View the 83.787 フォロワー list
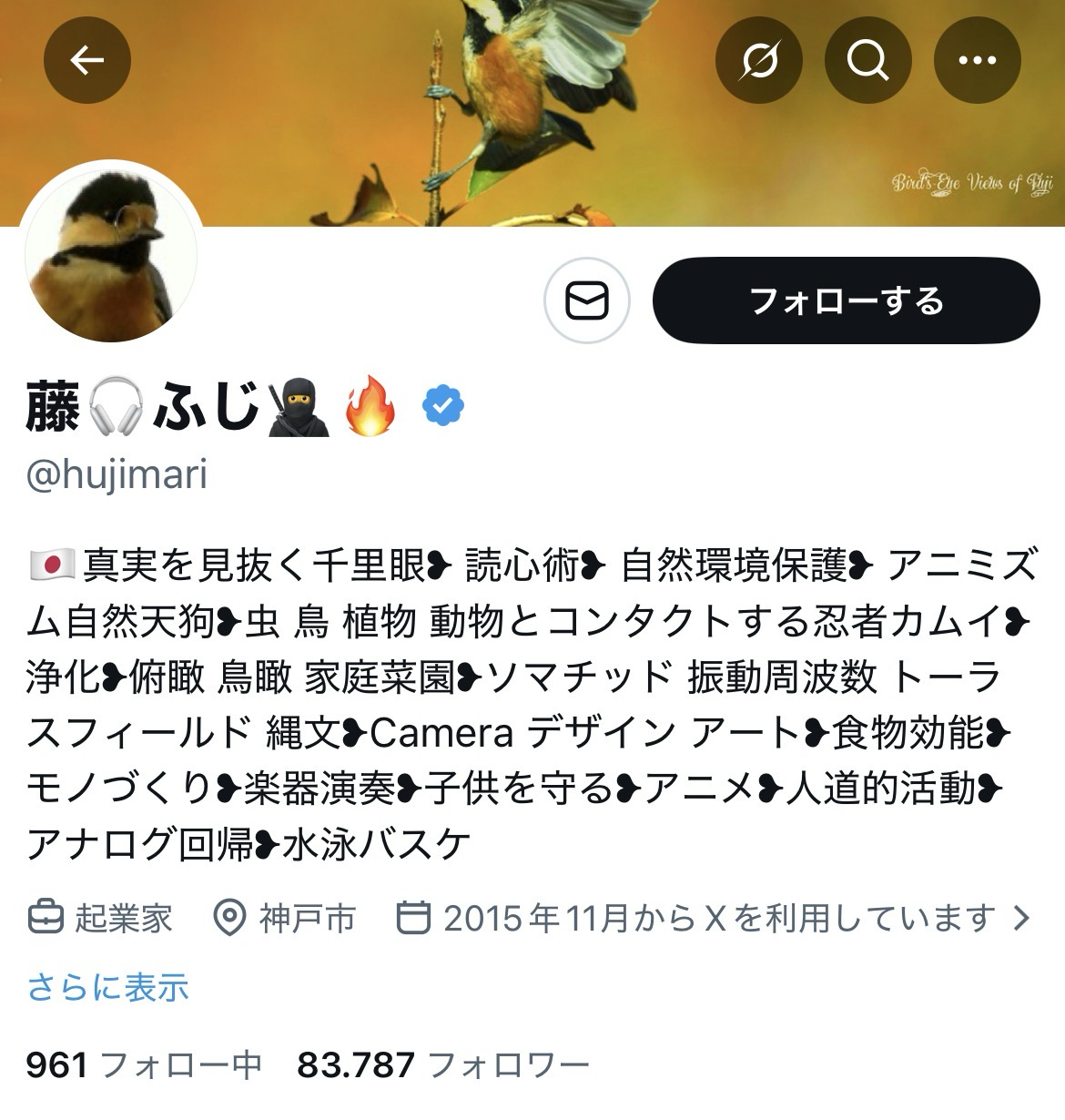 click(x=443, y=1064)
